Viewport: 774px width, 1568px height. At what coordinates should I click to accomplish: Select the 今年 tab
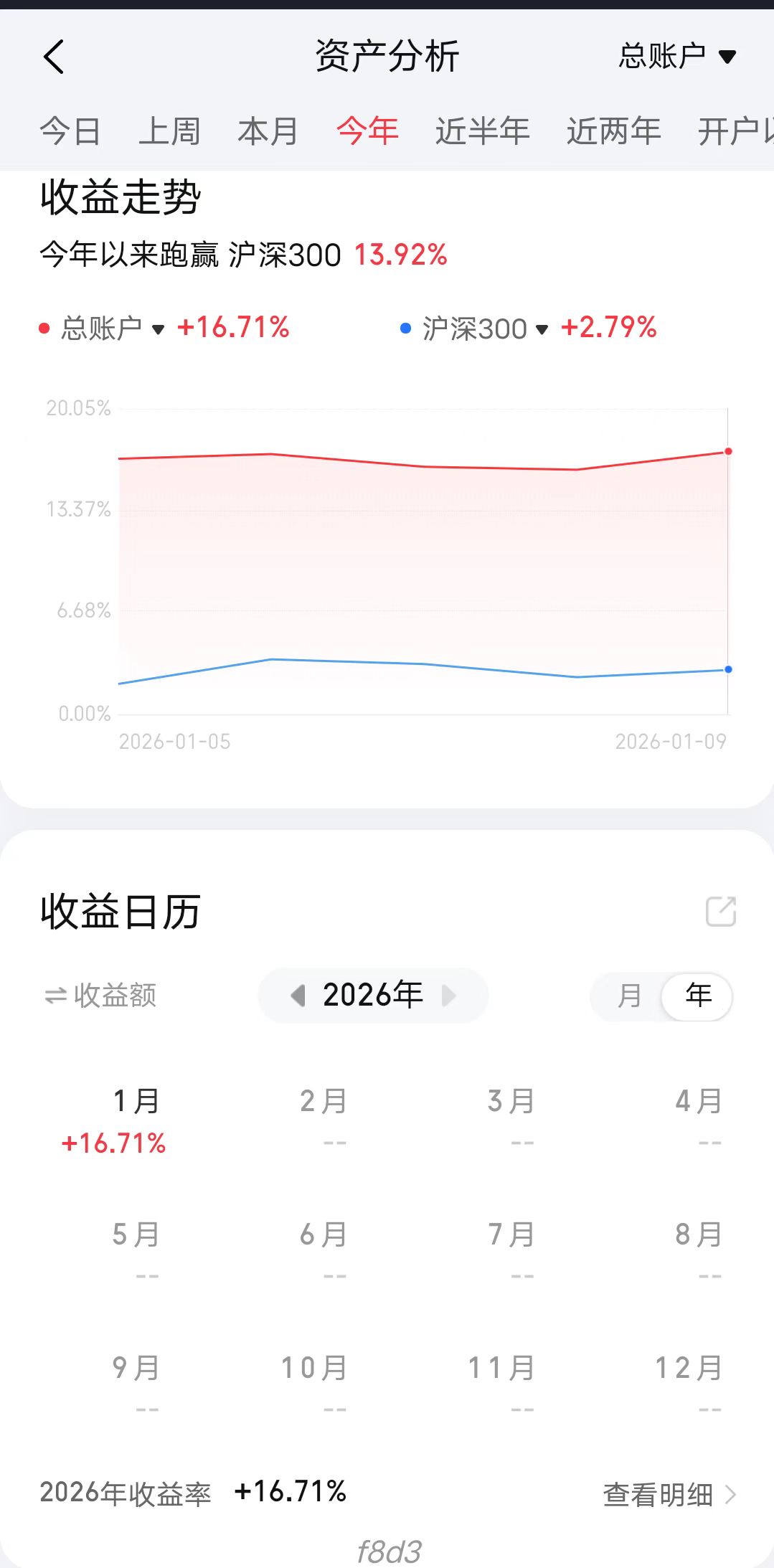point(367,131)
